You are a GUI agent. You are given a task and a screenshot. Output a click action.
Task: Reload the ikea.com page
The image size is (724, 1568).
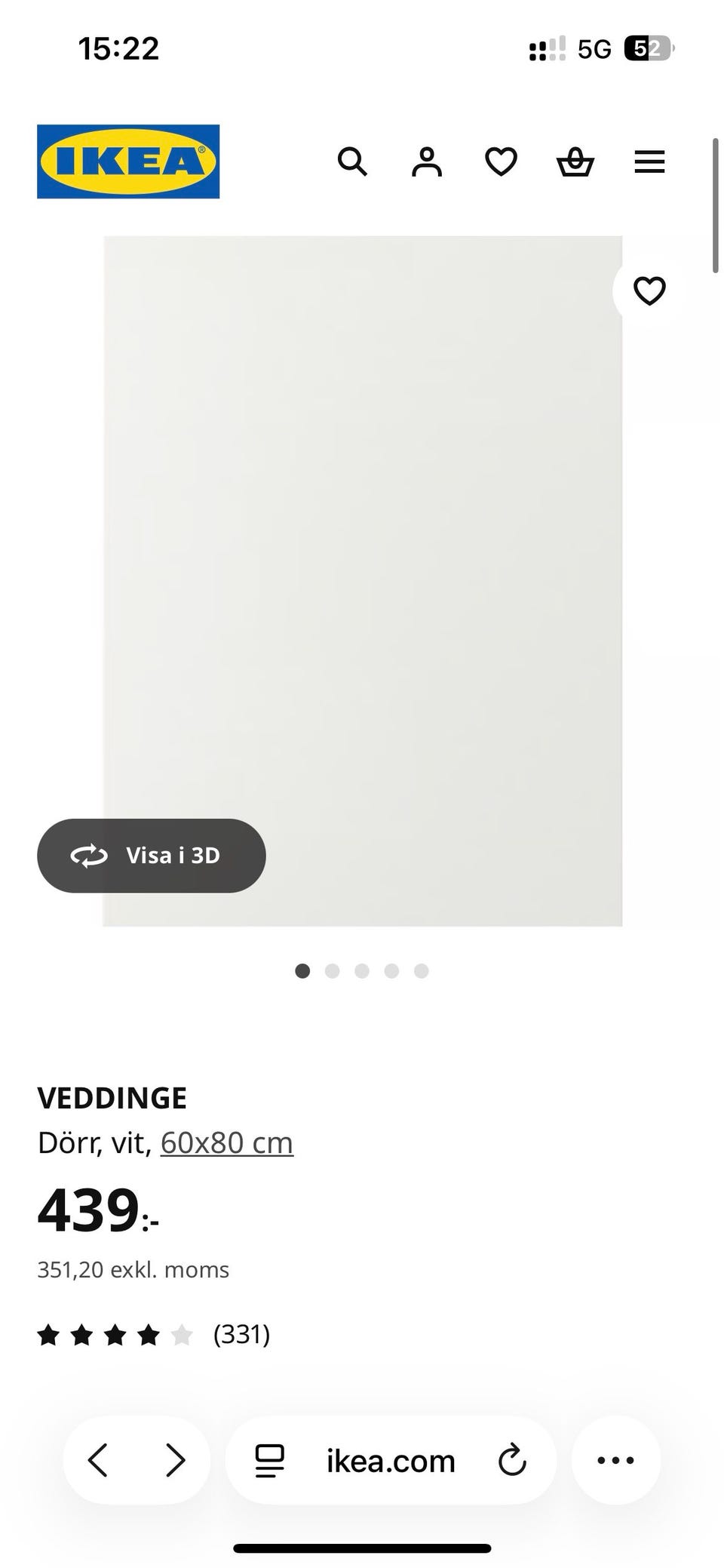(512, 1460)
